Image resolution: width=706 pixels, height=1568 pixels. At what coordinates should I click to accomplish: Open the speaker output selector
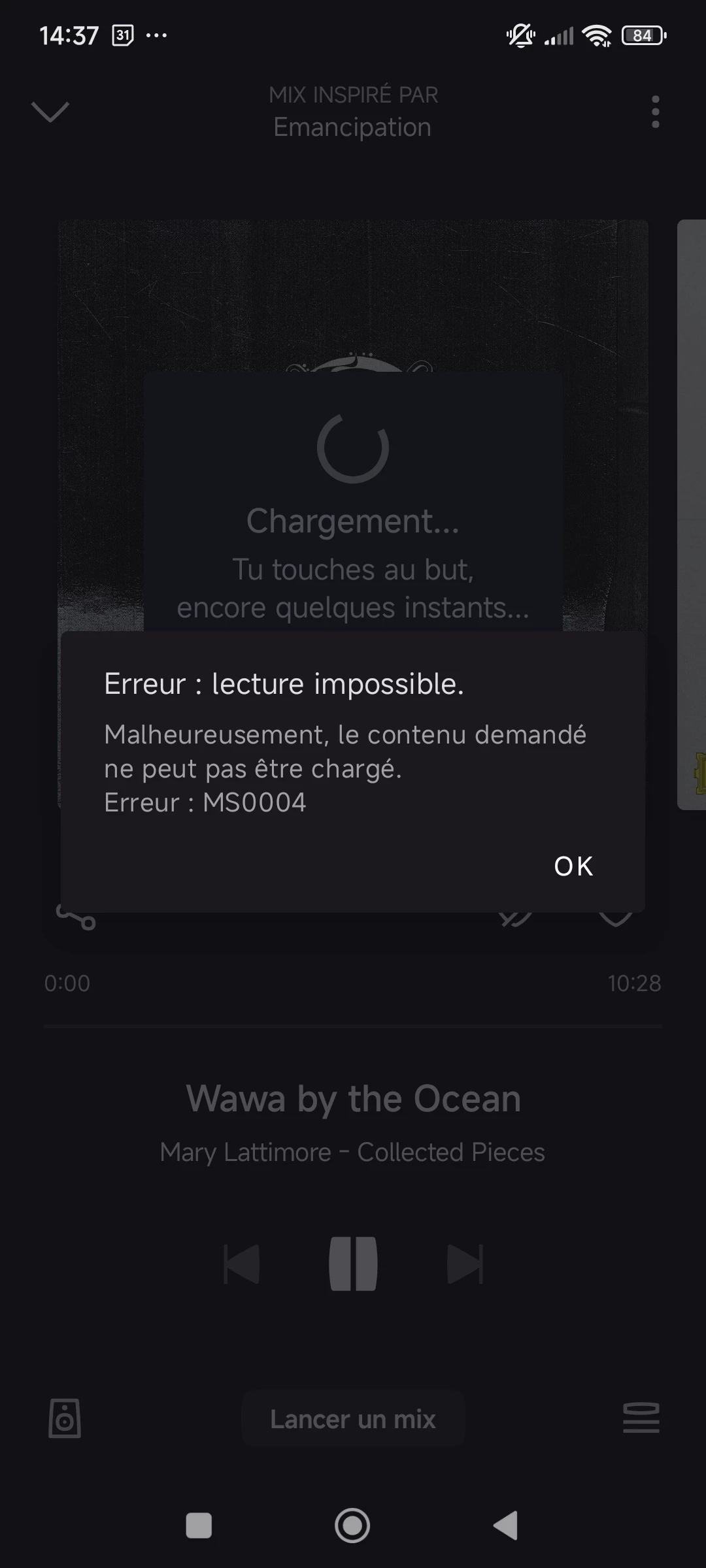pos(65,1418)
